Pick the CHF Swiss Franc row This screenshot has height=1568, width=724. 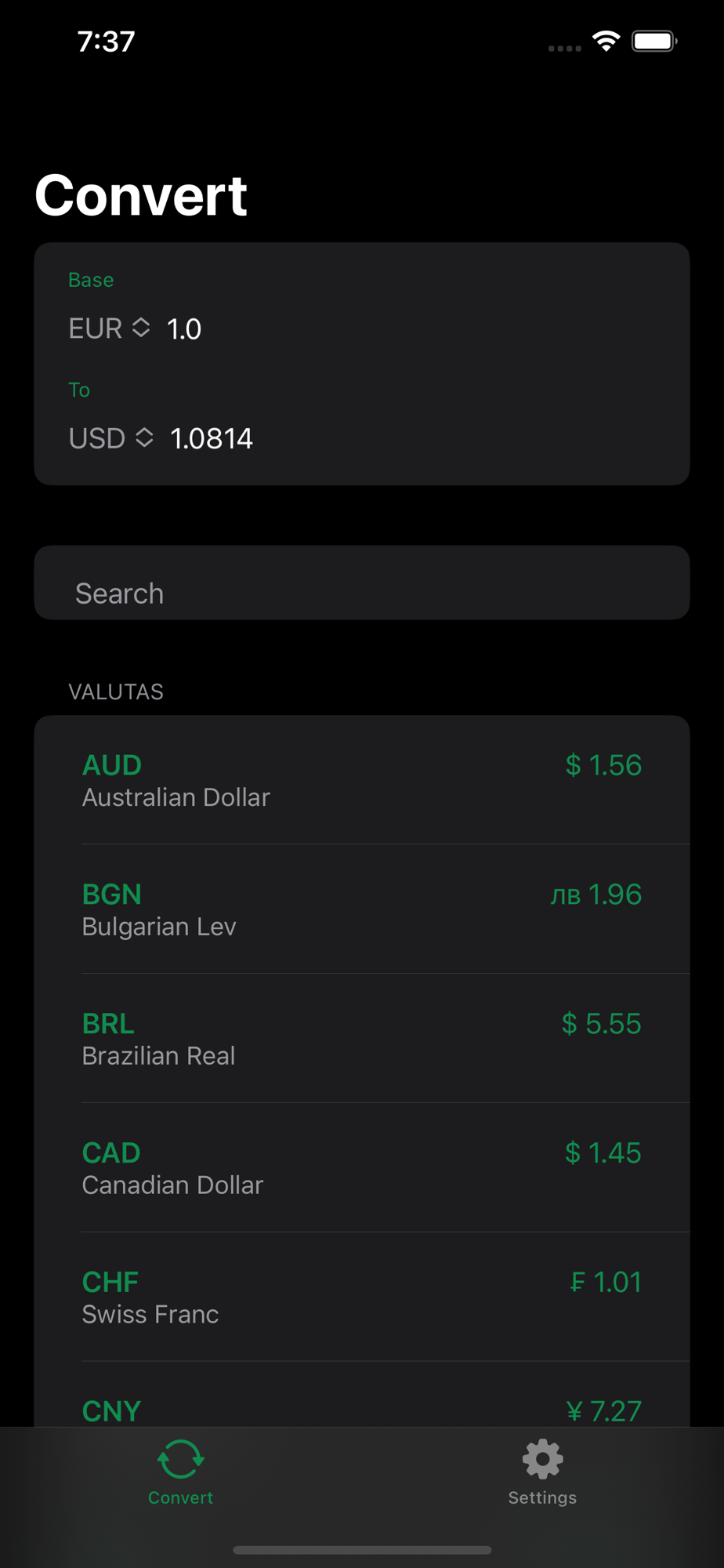pos(362,1298)
